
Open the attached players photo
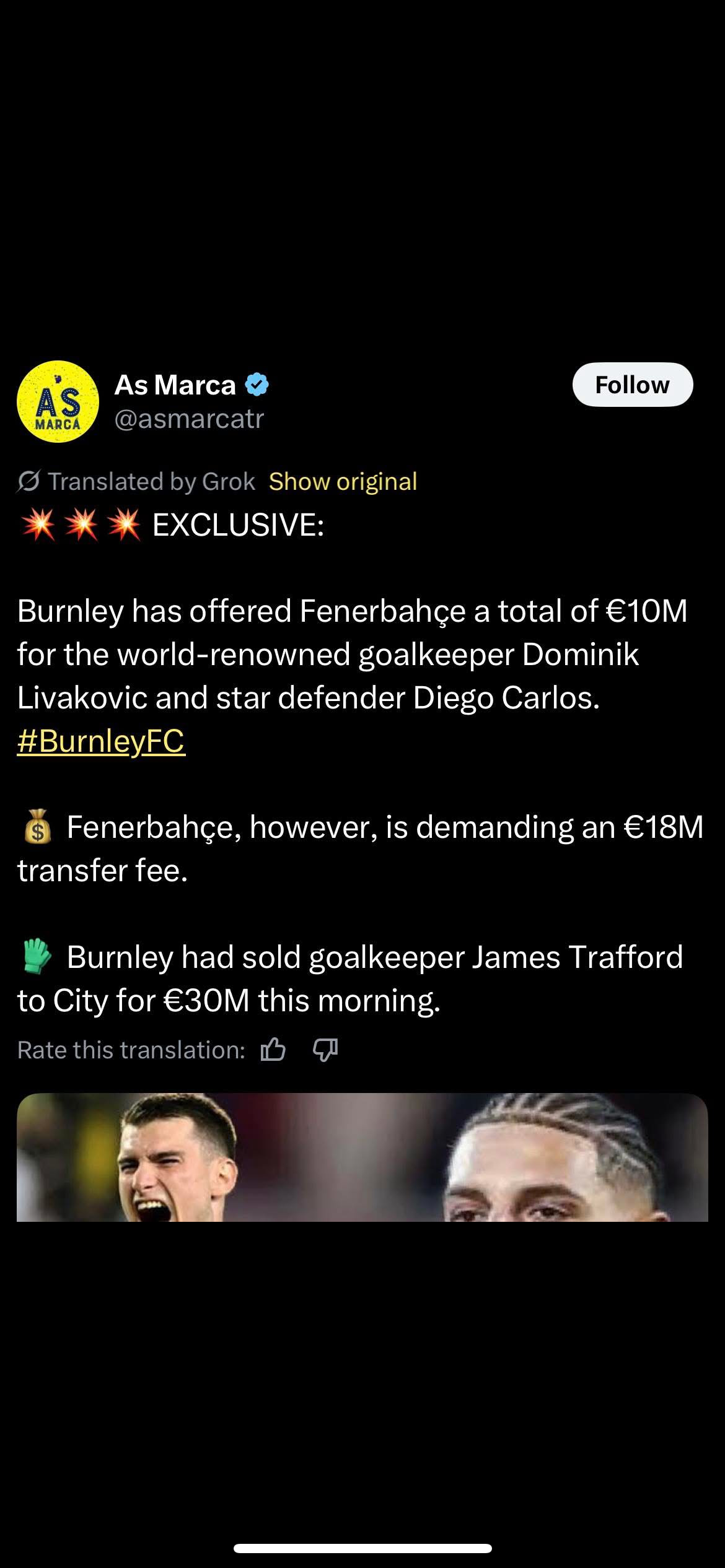pos(362,1157)
